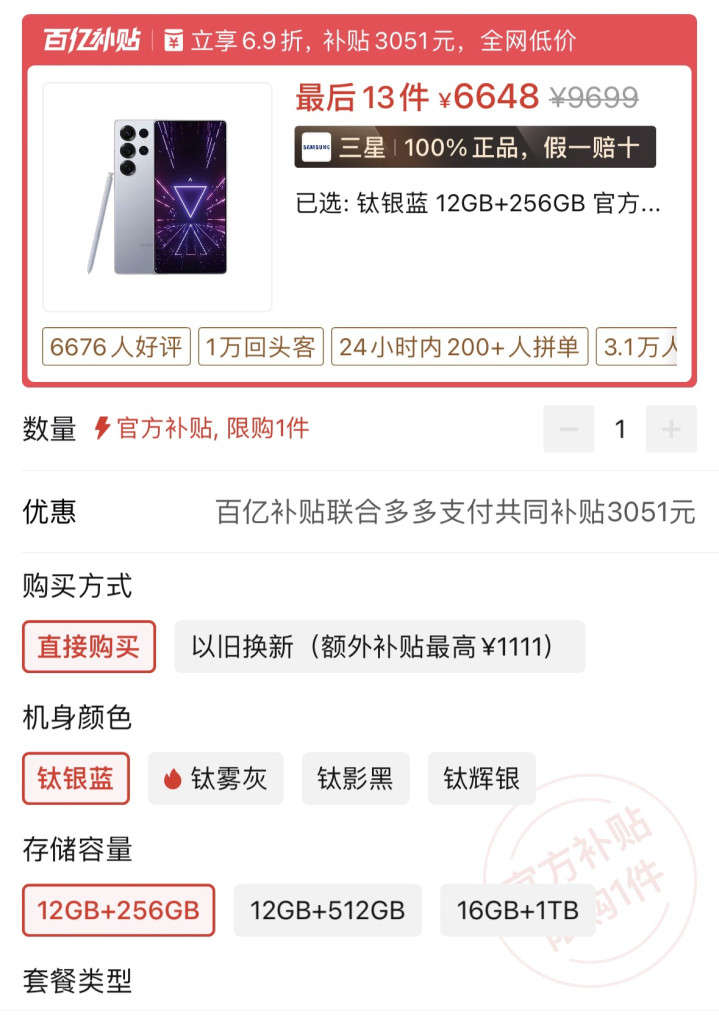Select 直接购买 purchase method
Viewport: 719px width, 1016px height.
89,647
